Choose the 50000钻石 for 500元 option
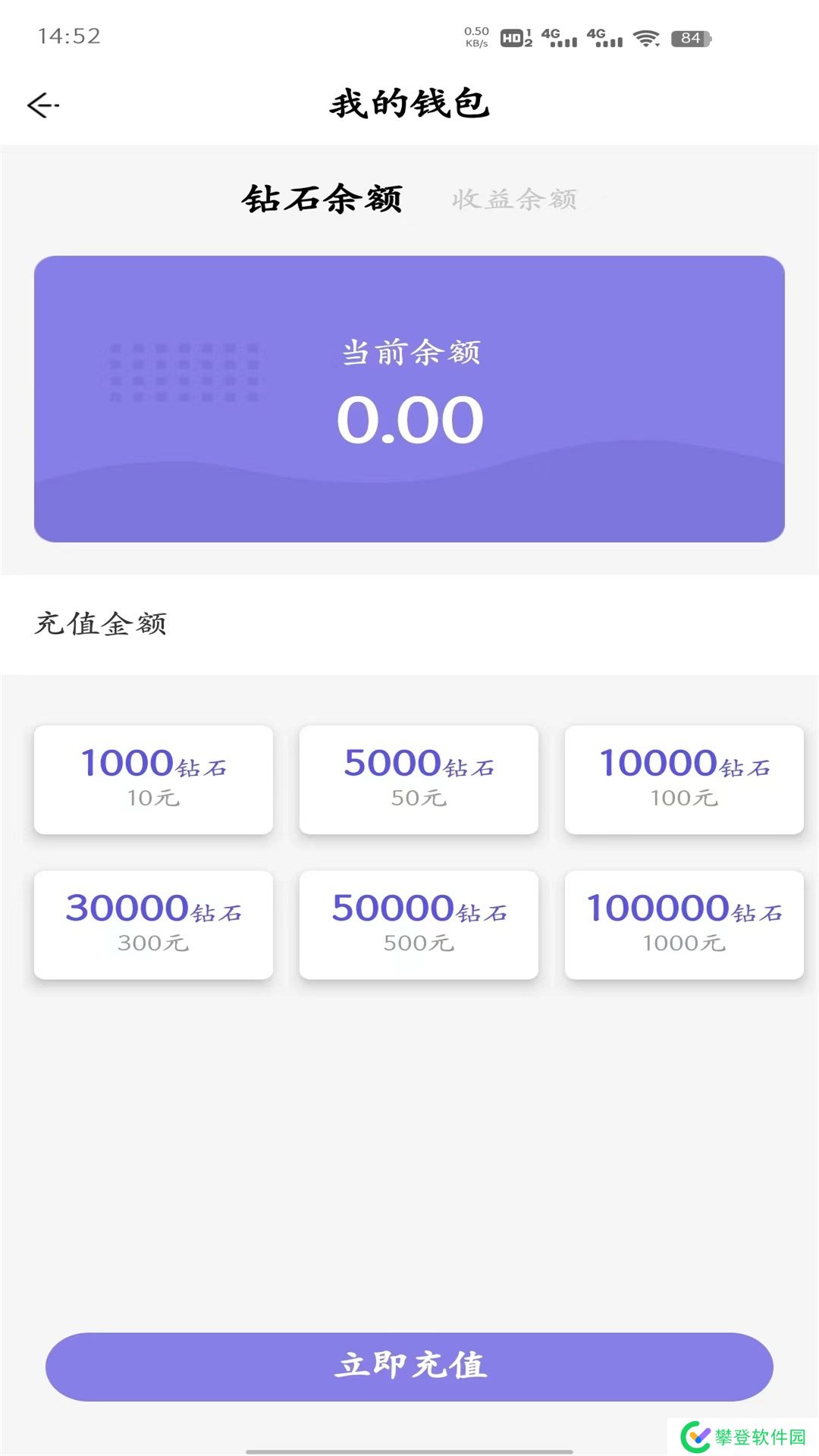Image resolution: width=819 pixels, height=1456 pixels. (x=419, y=924)
